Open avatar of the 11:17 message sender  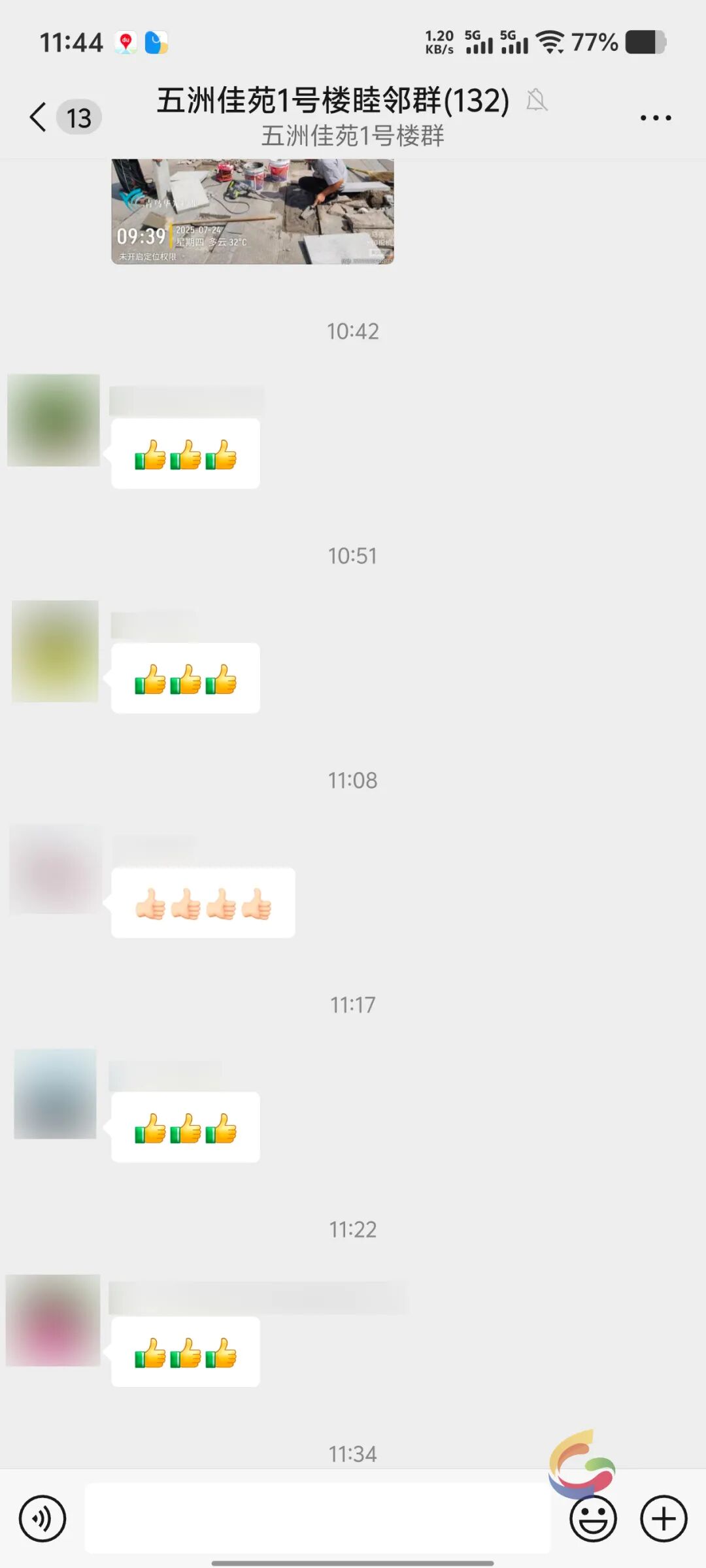point(55,1094)
